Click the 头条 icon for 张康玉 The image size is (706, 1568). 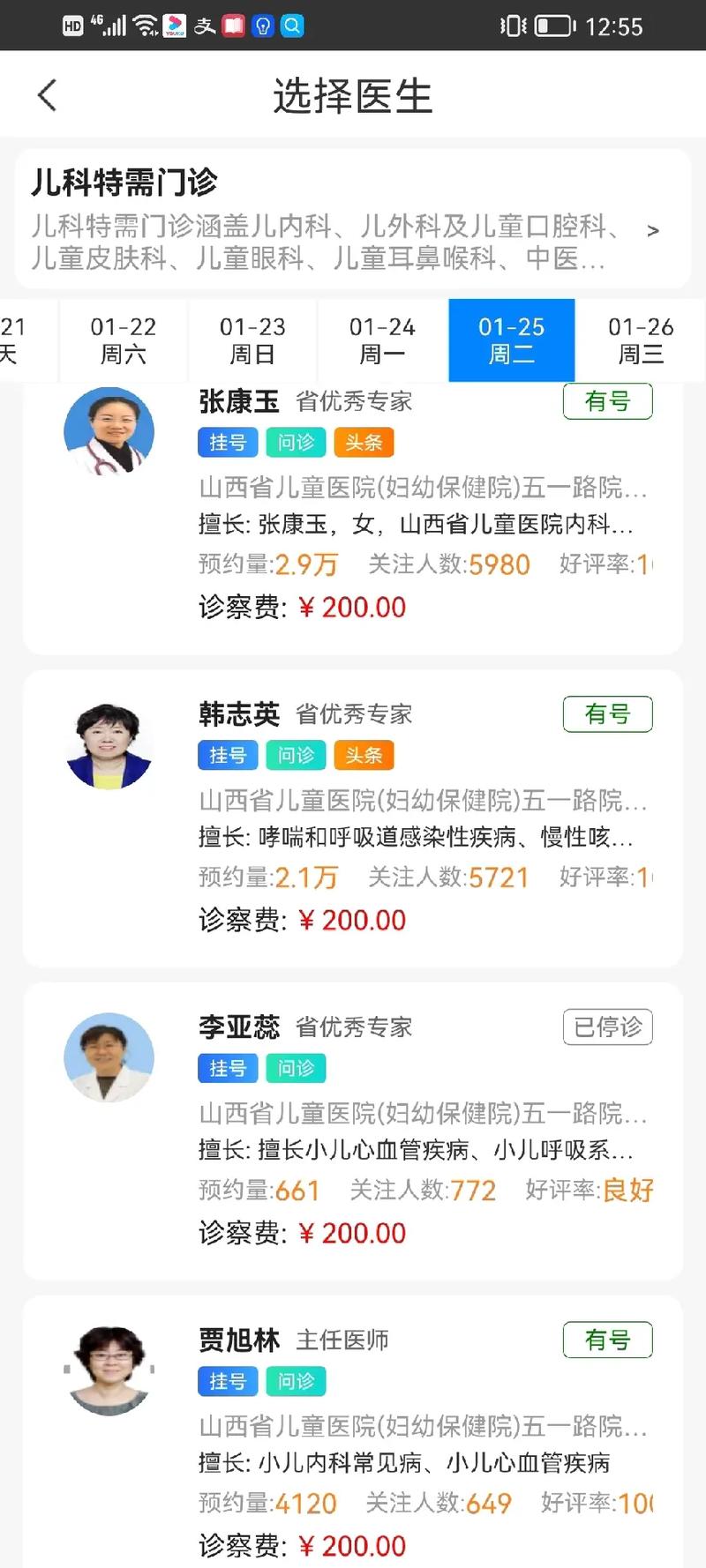click(x=364, y=442)
